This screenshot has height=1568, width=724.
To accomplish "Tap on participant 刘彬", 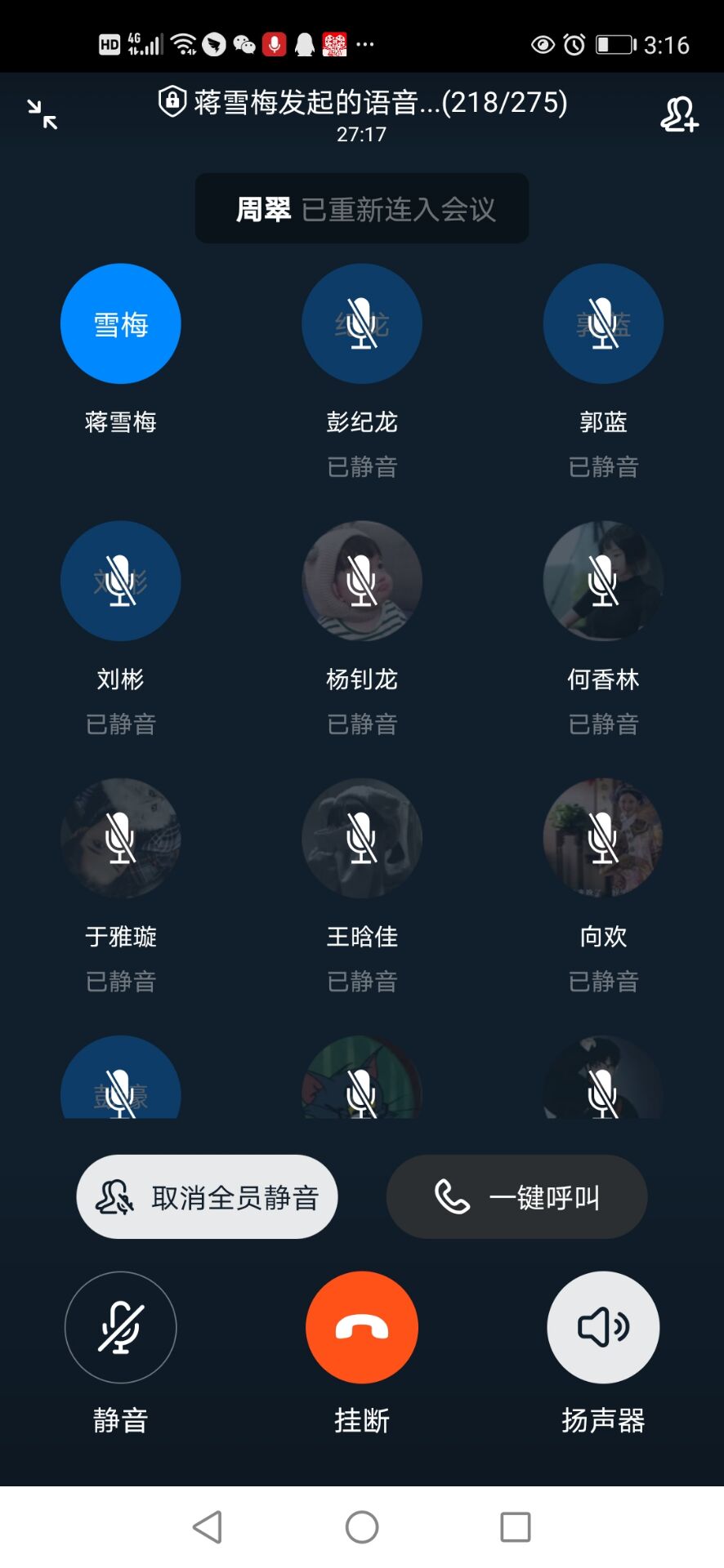I will [x=121, y=581].
